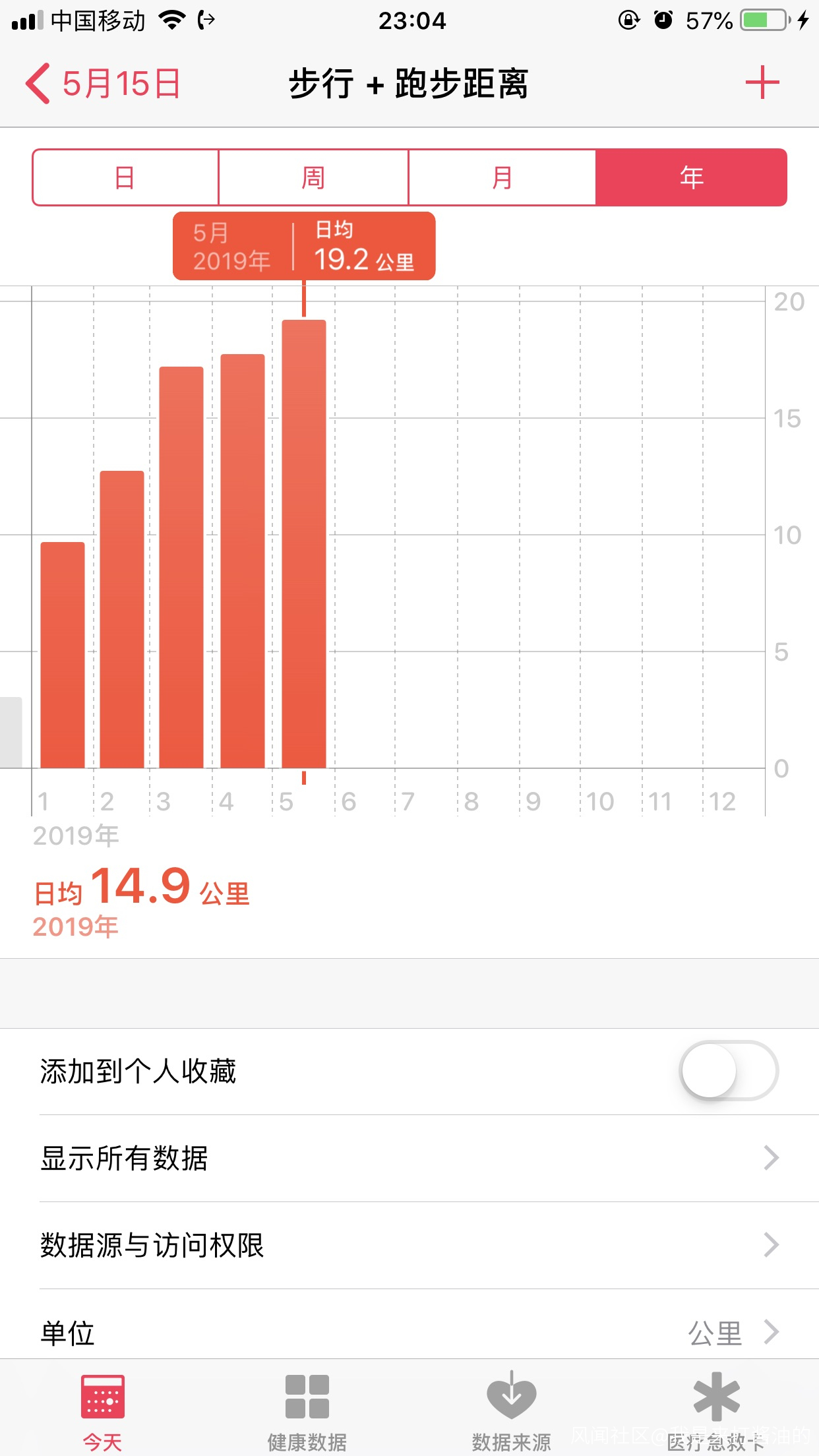Select the 年 view
Image resolution: width=819 pixels, height=1456 pixels.
[x=691, y=178]
